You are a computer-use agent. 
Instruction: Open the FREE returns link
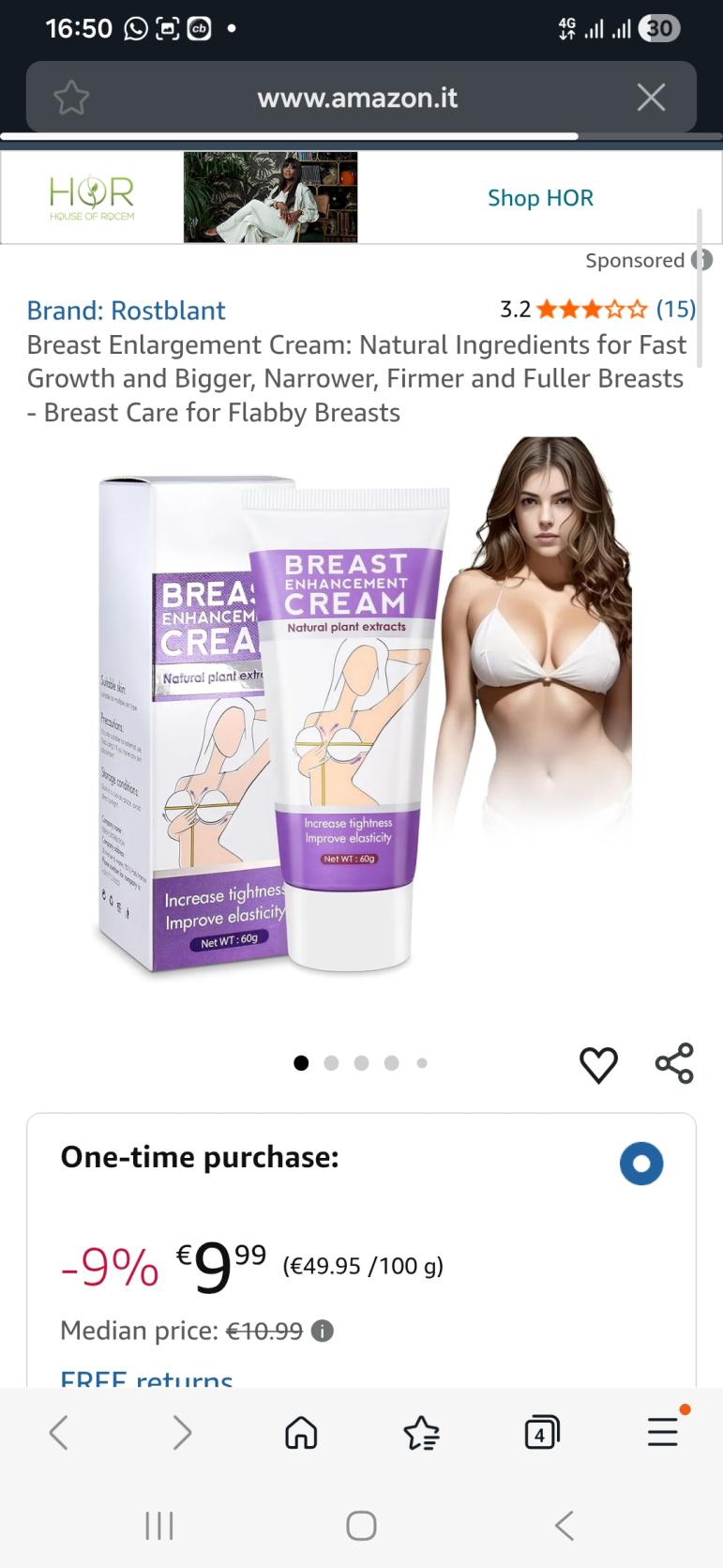[146, 1378]
